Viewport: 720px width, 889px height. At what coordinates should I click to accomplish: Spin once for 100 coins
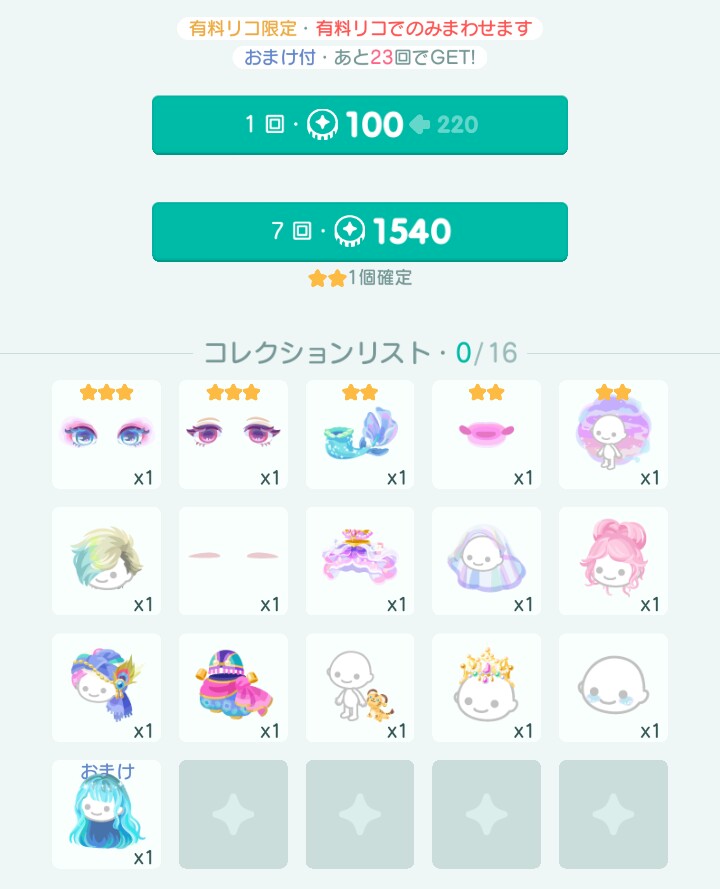(x=359, y=125)
